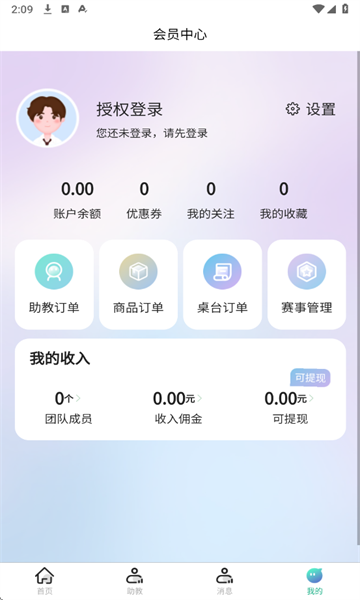
Task: Open 可提现 withdrawable amount
Action: (x=290, y=408)
